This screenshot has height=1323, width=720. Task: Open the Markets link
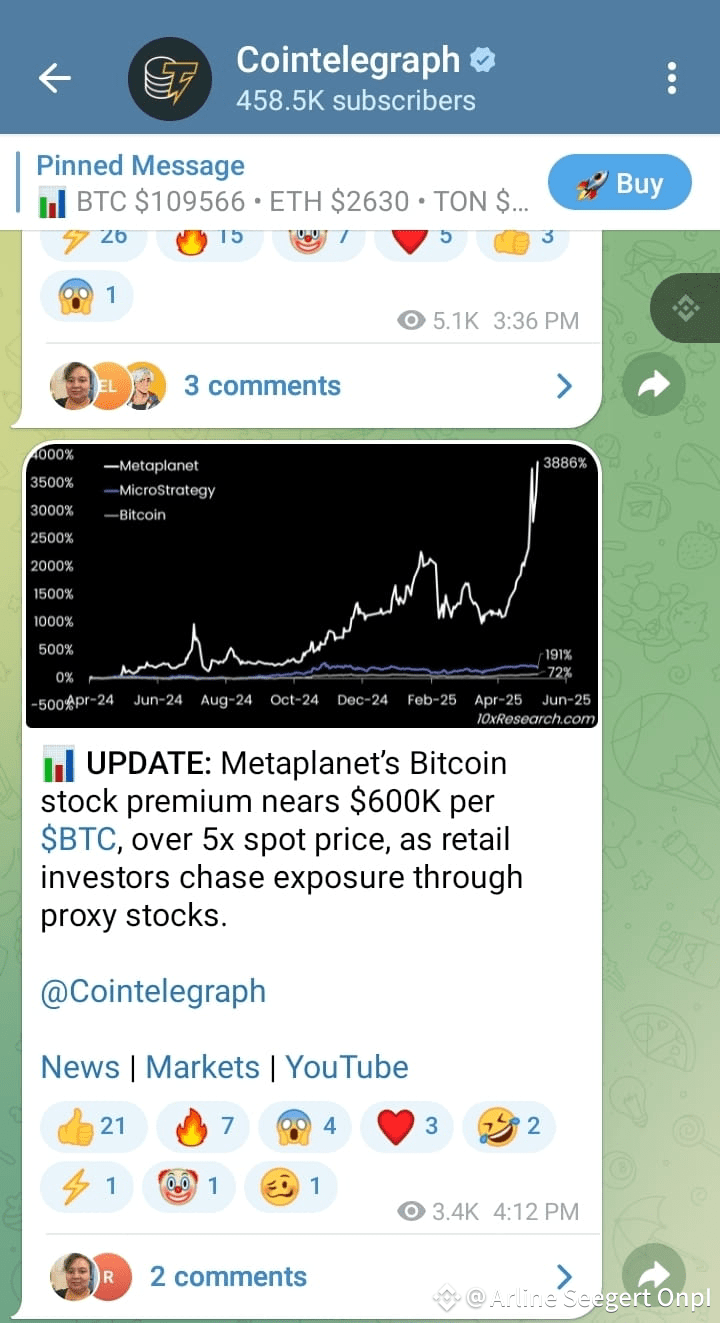pos(202,1067)
